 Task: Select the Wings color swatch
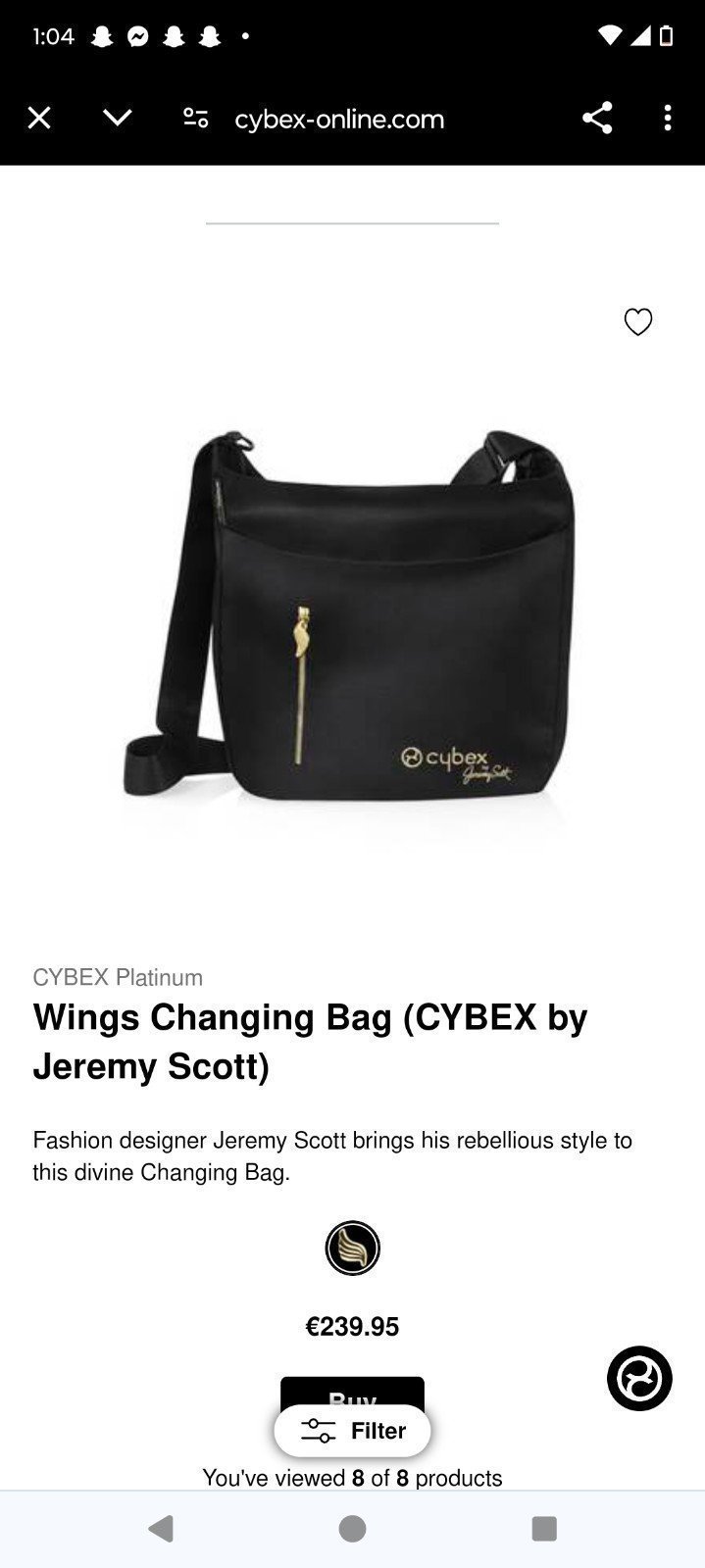(352, 1248)
